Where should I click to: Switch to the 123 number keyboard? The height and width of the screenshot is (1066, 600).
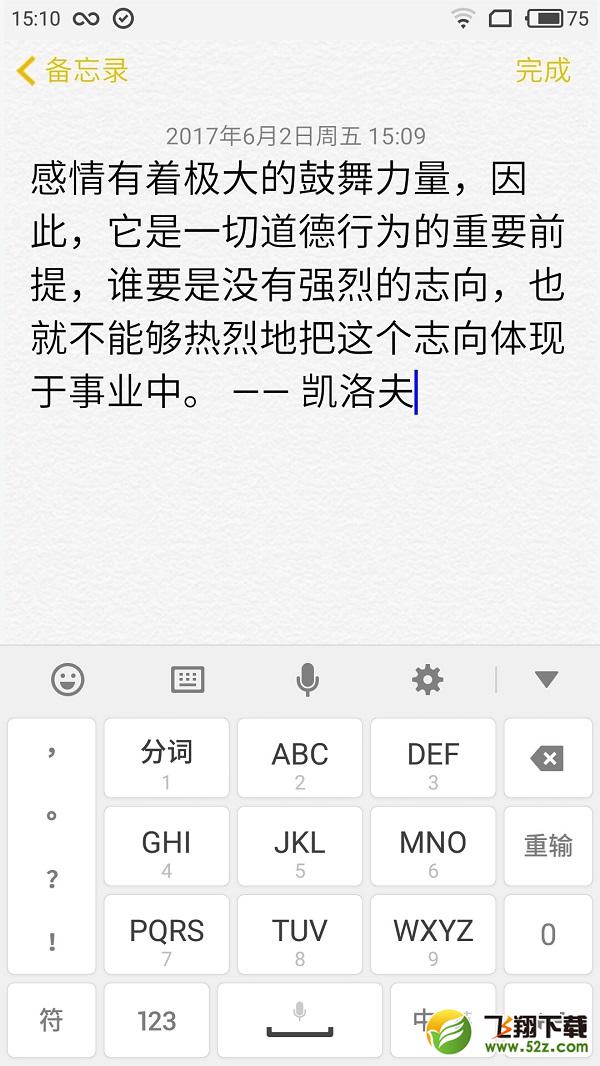156,1021
